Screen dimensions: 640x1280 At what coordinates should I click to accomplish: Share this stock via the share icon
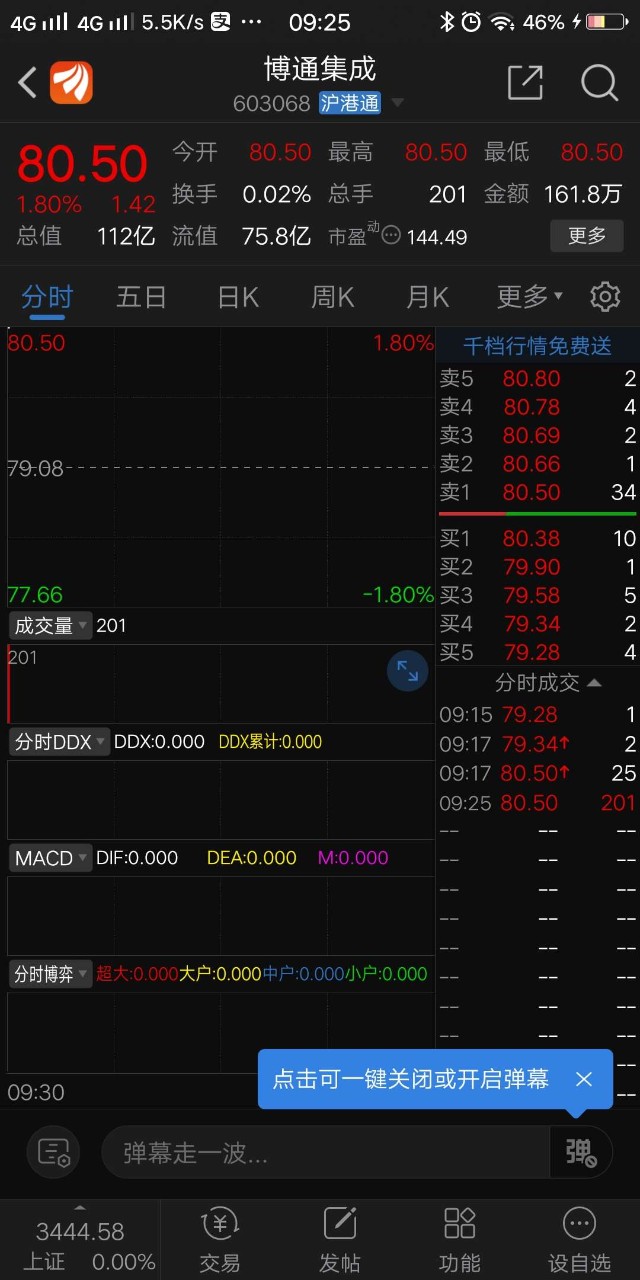[x=525, y=83]
